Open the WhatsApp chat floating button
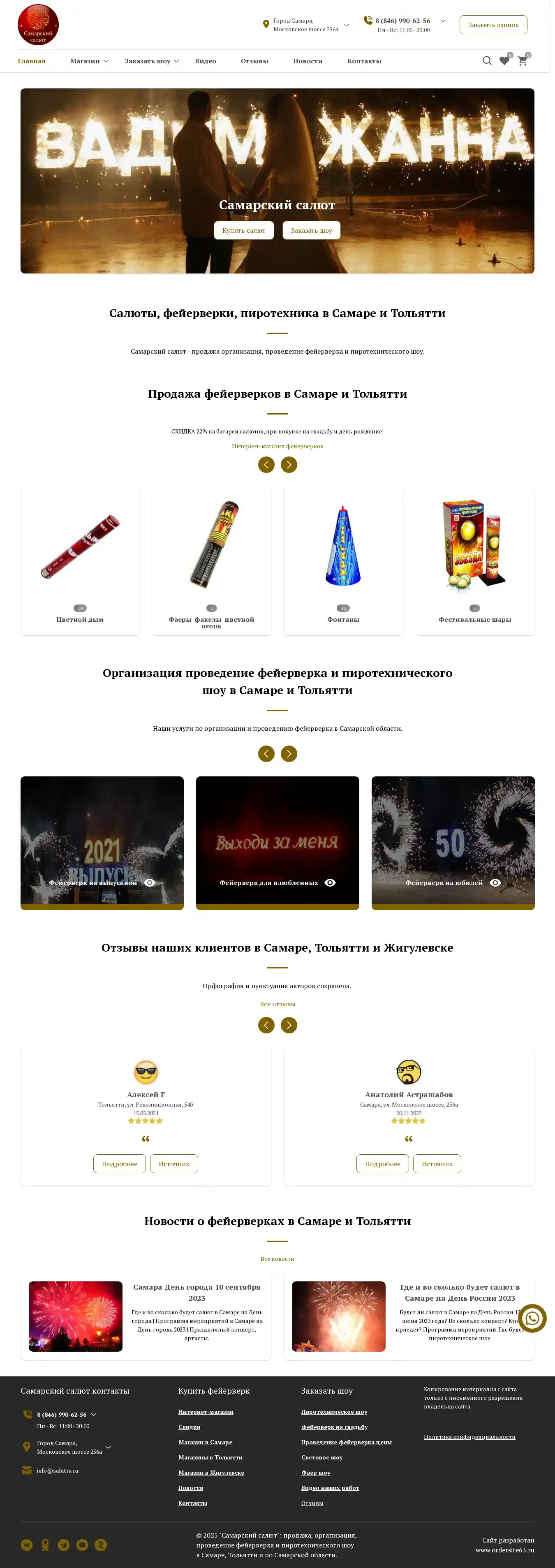The image size is (555, 1568). pos(532,1318)
